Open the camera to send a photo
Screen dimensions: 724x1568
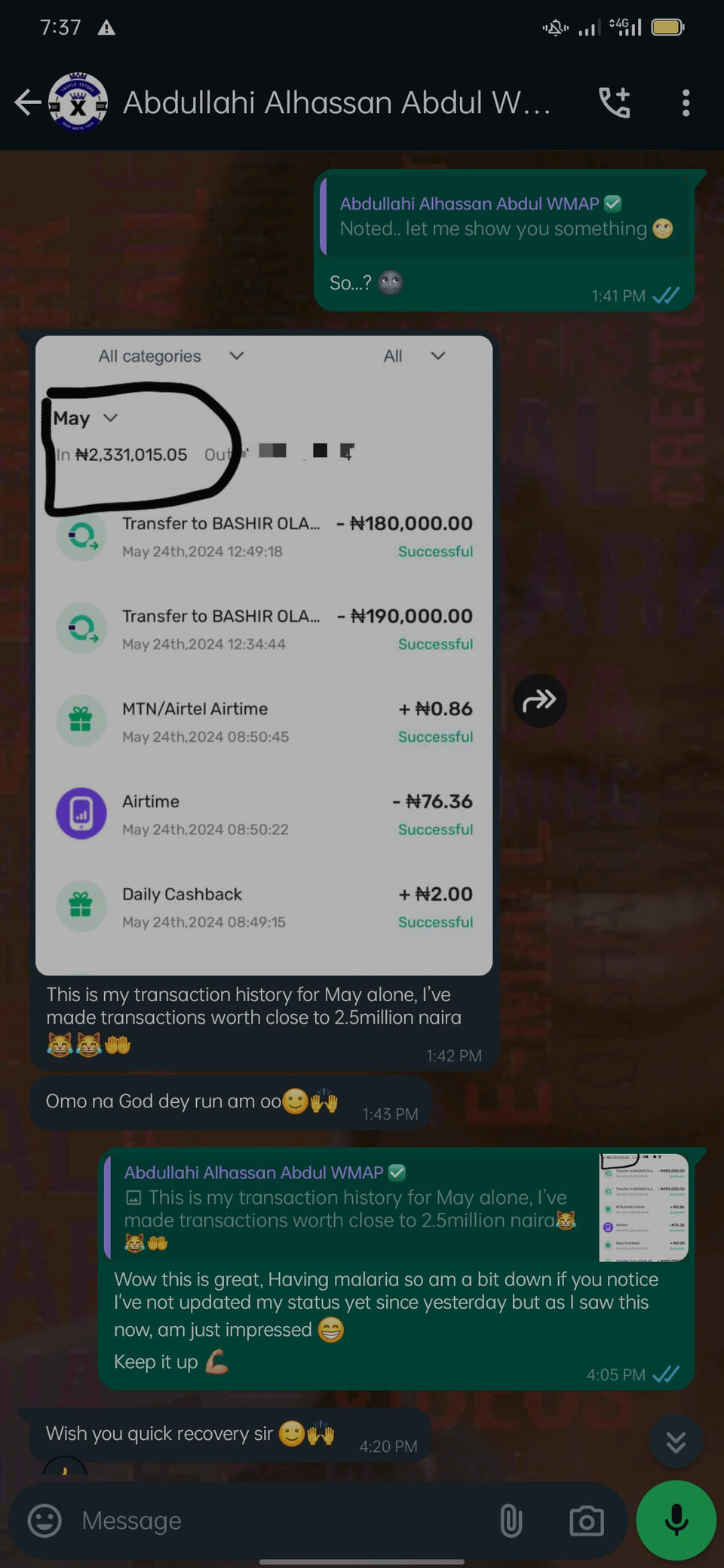coord(587,1521)
